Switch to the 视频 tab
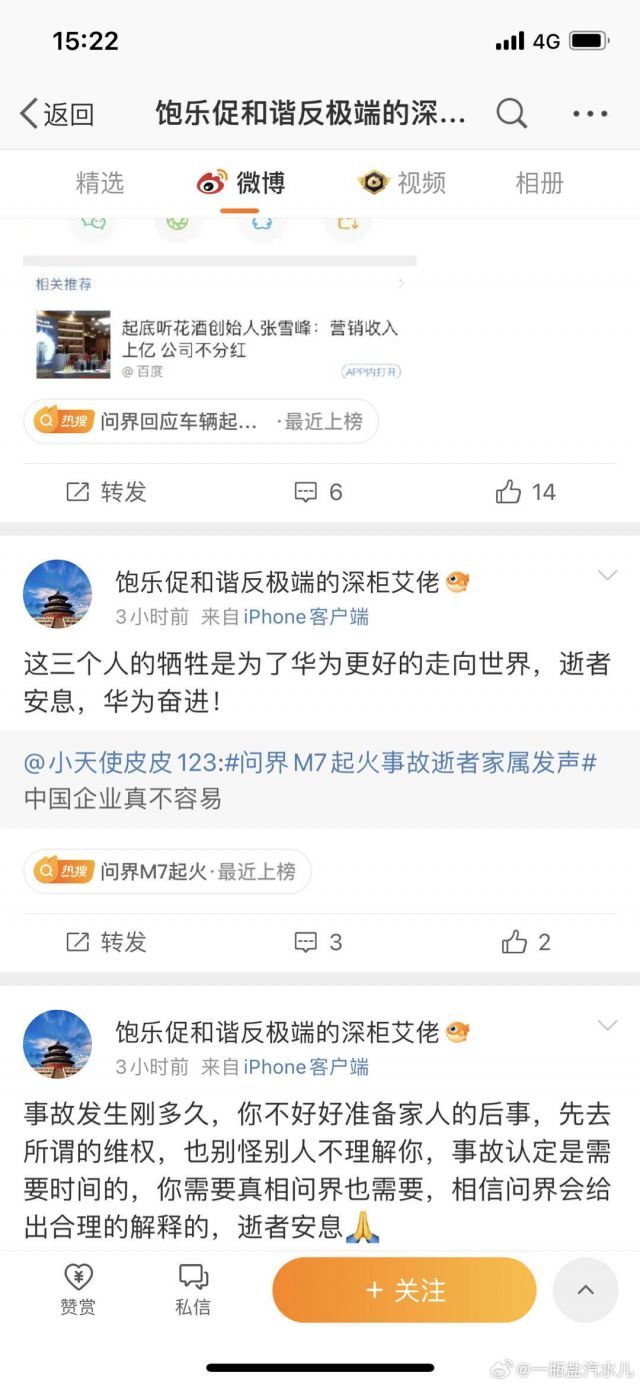 (402, 183)
